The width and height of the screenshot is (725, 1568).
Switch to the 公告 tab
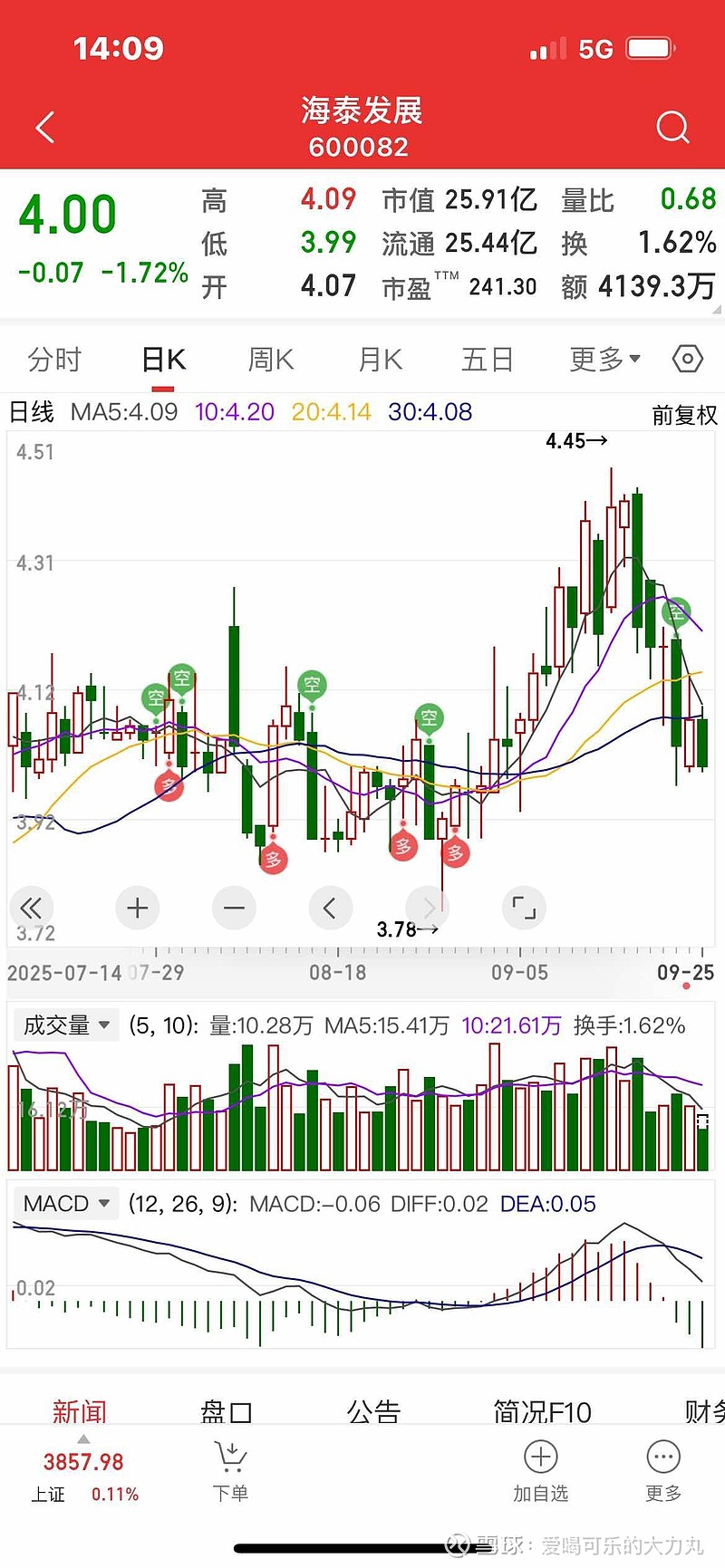click(373, 1411)
